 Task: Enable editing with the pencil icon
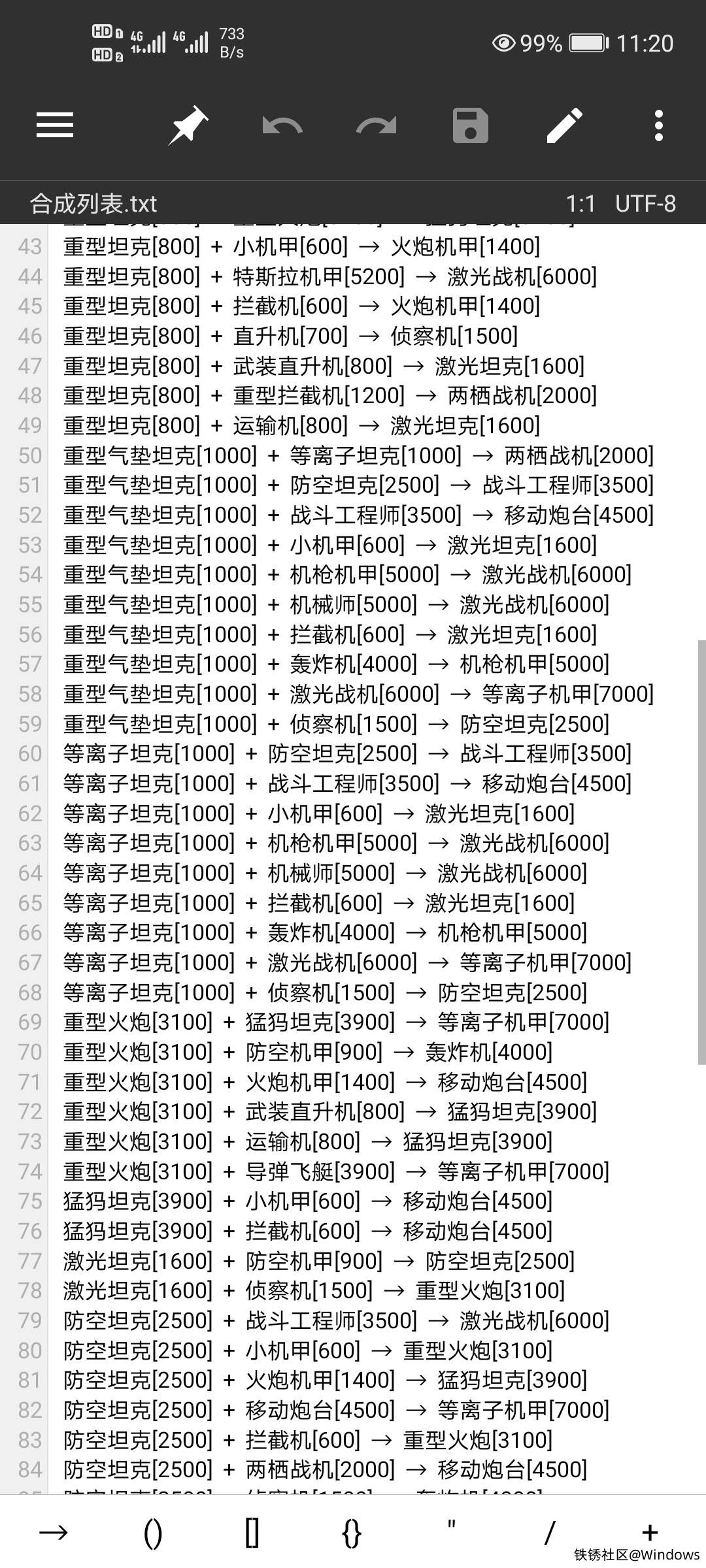point(564,125)
